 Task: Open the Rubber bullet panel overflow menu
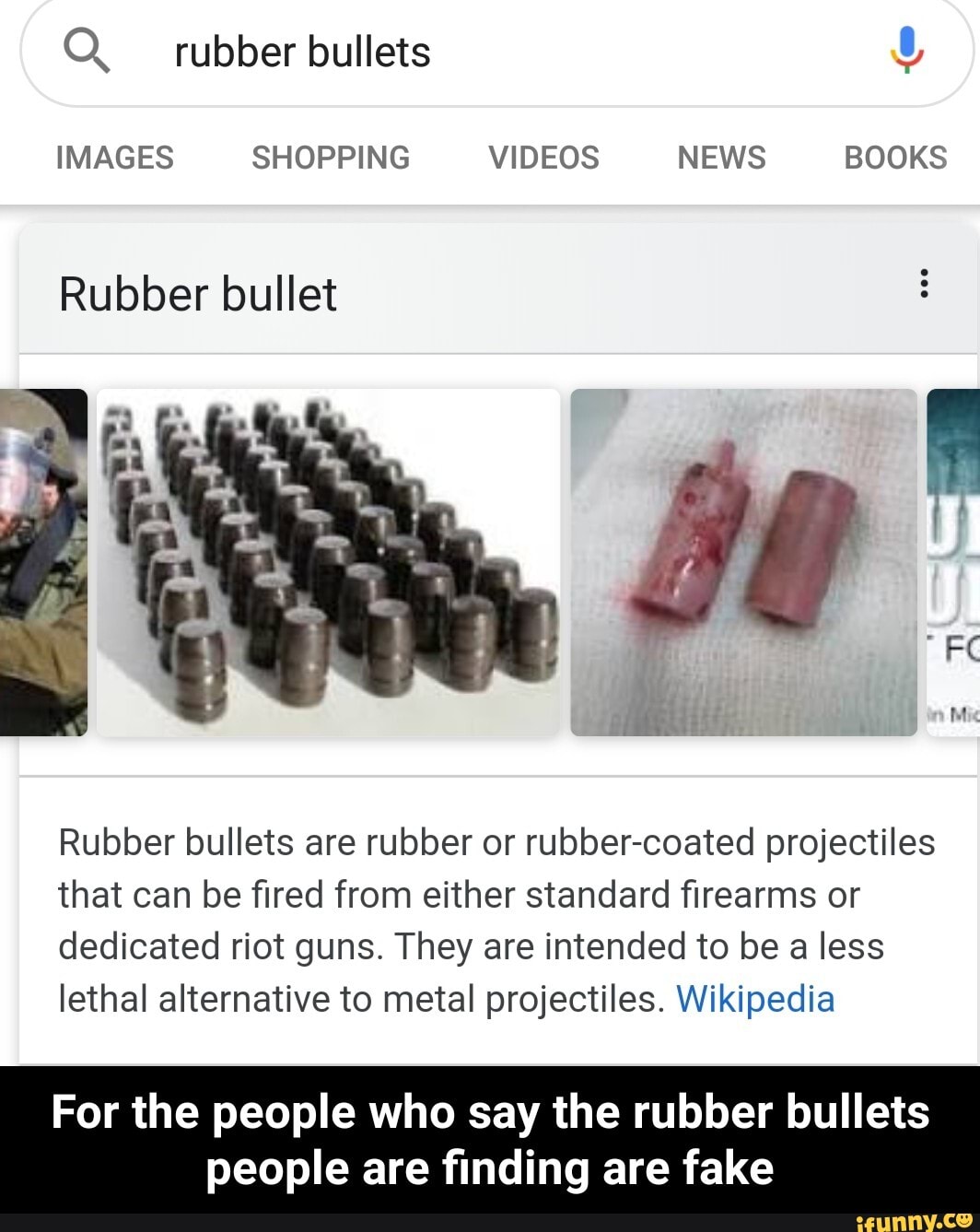point(925,283)
